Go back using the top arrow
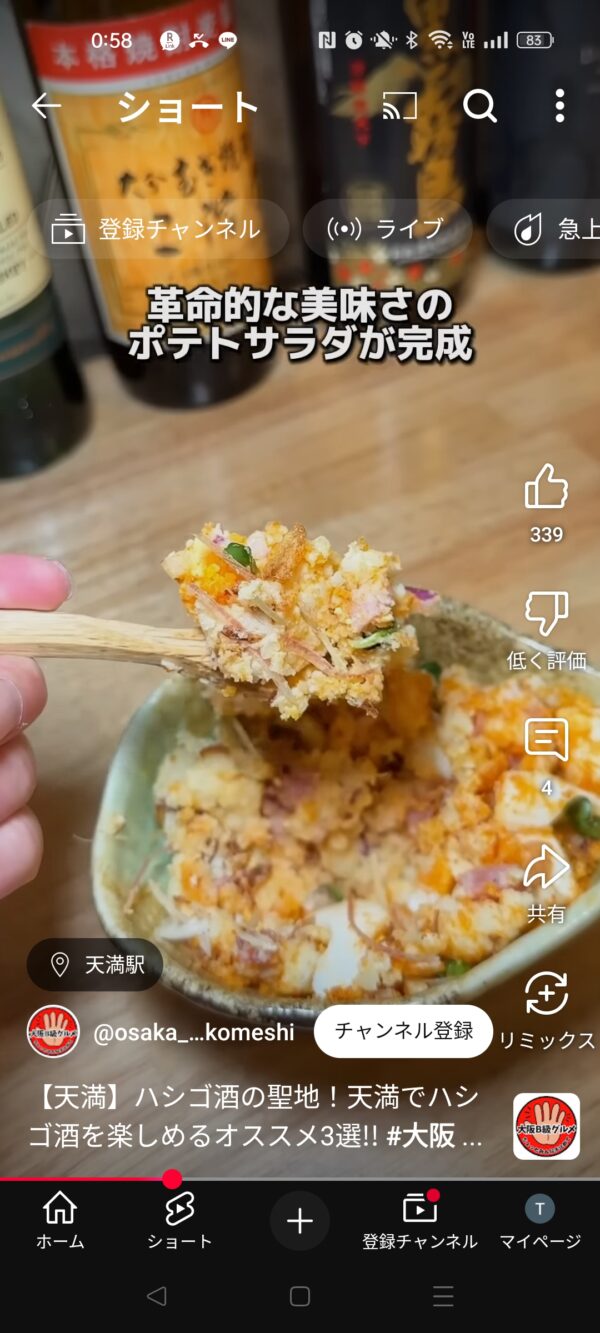The height and width of the screenshot is (1333, 600). click(46, 105)
